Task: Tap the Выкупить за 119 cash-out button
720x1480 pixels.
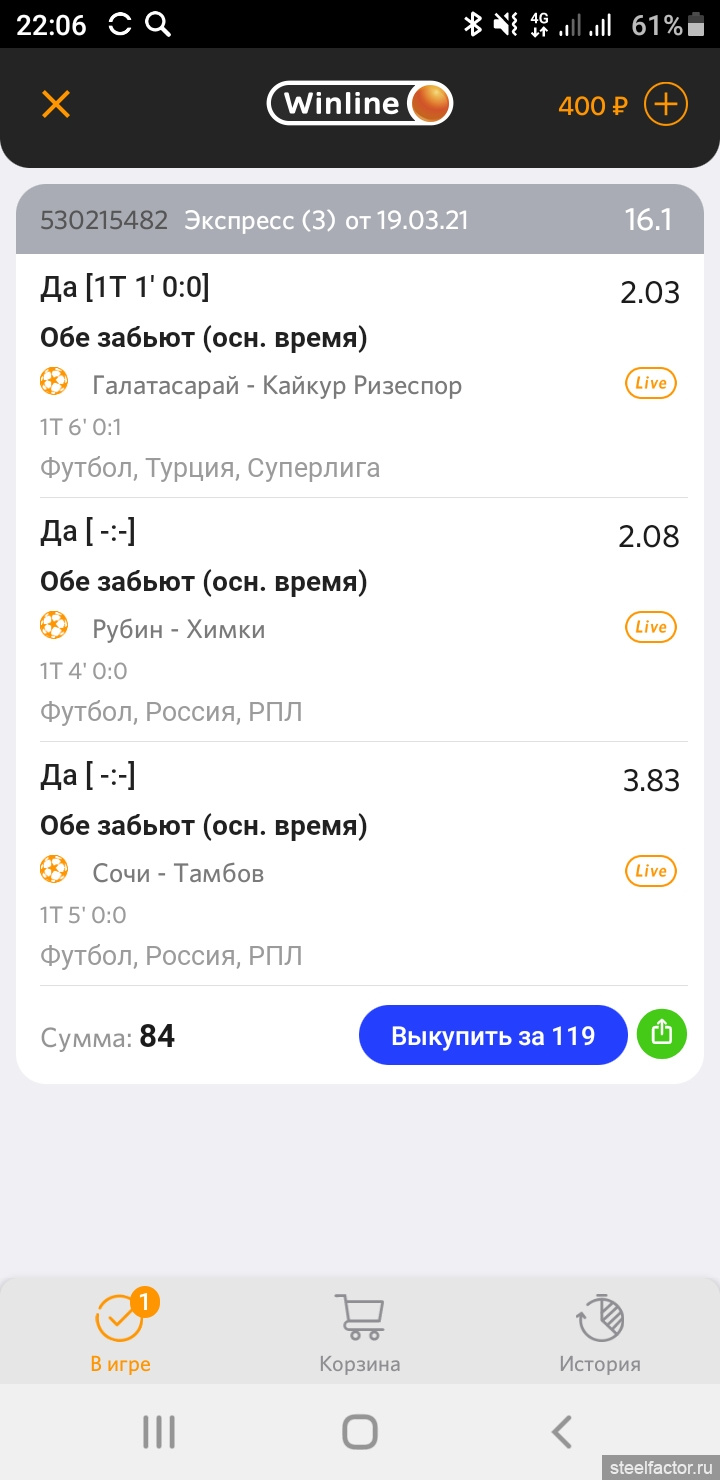Action: (493, 1035)
